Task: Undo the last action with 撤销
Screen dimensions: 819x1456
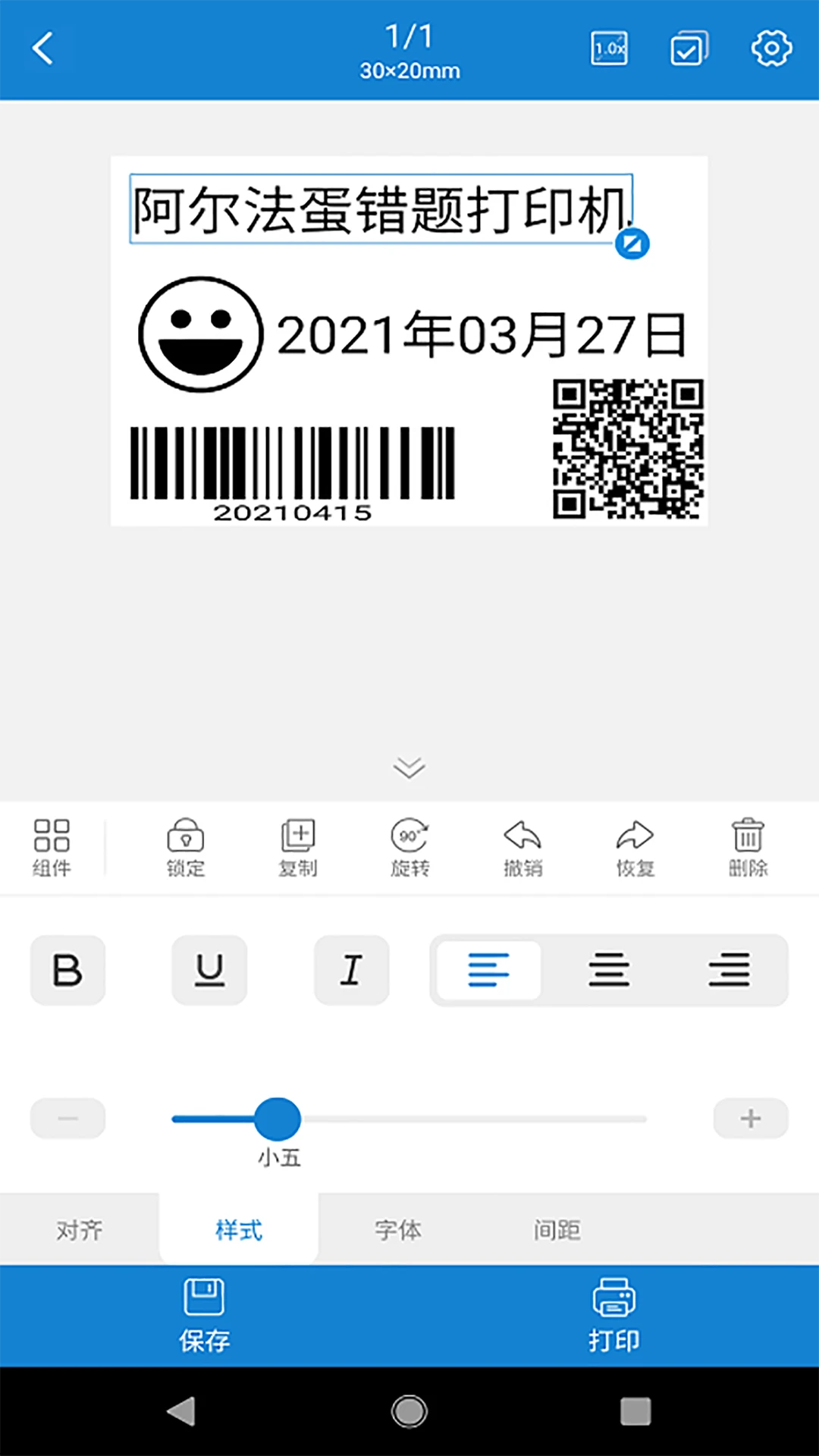Action: tap(522, 847)
